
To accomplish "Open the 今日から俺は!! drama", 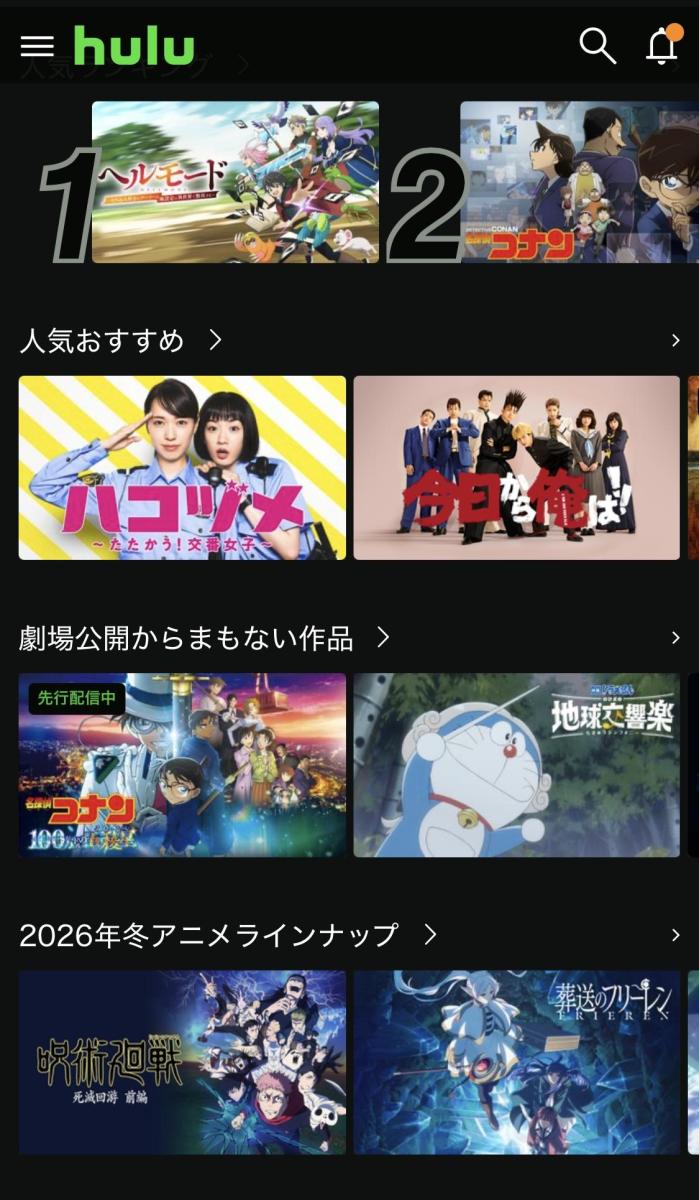I will pyautogui.click(x=516, y=468).
